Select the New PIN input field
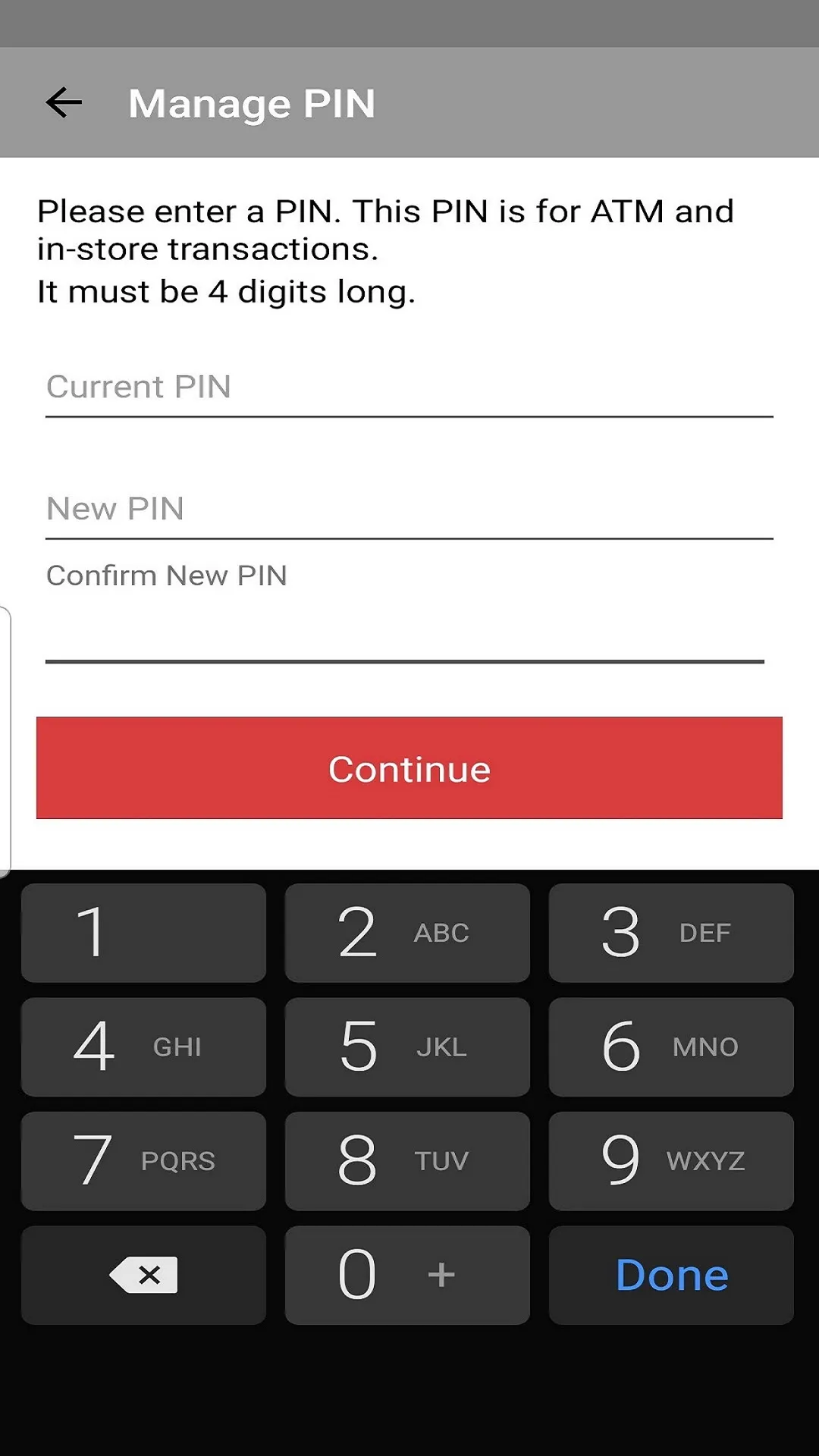The width and height of the screenshot is (819, 1456). pos(409,509)
